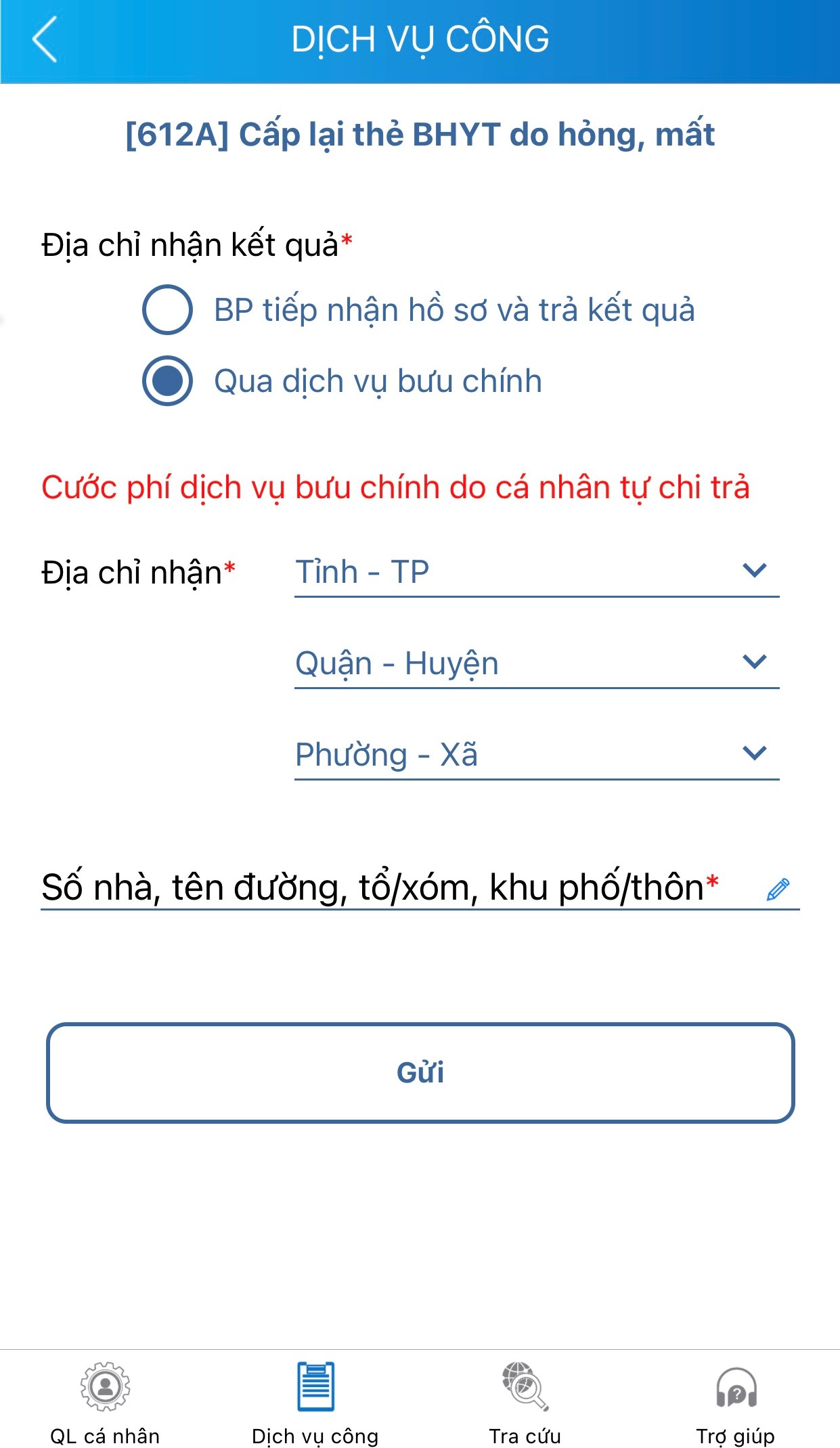The height and width of the screenshot is (1448, 840).
Task: Submit the form with Gửi
Action: pos(420,1073)
